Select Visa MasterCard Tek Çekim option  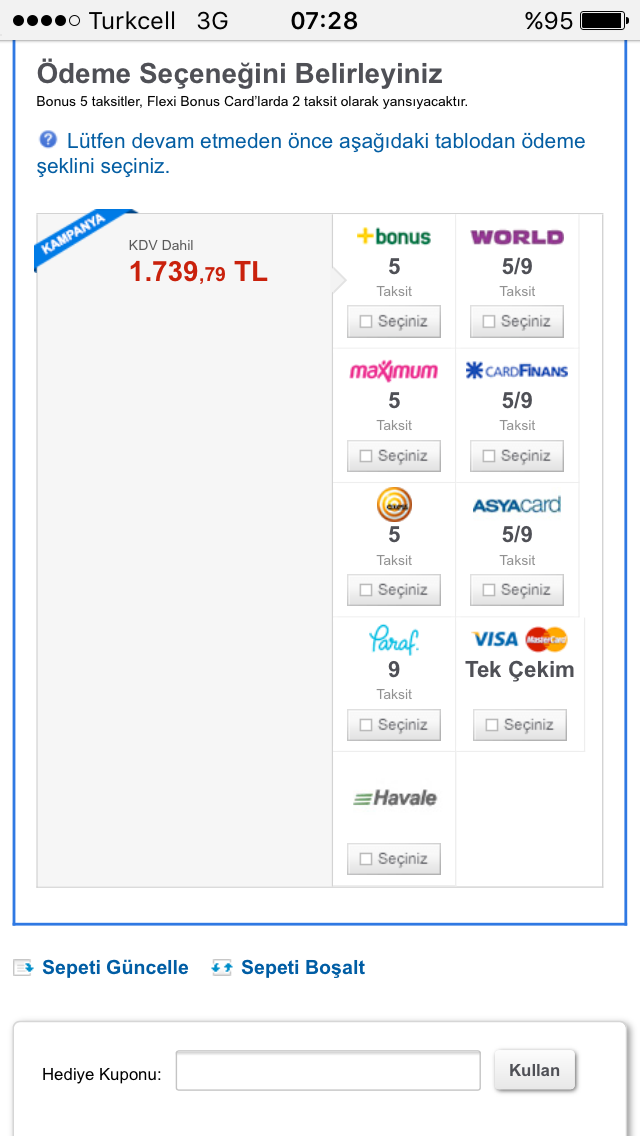click(x=520, y=725)
